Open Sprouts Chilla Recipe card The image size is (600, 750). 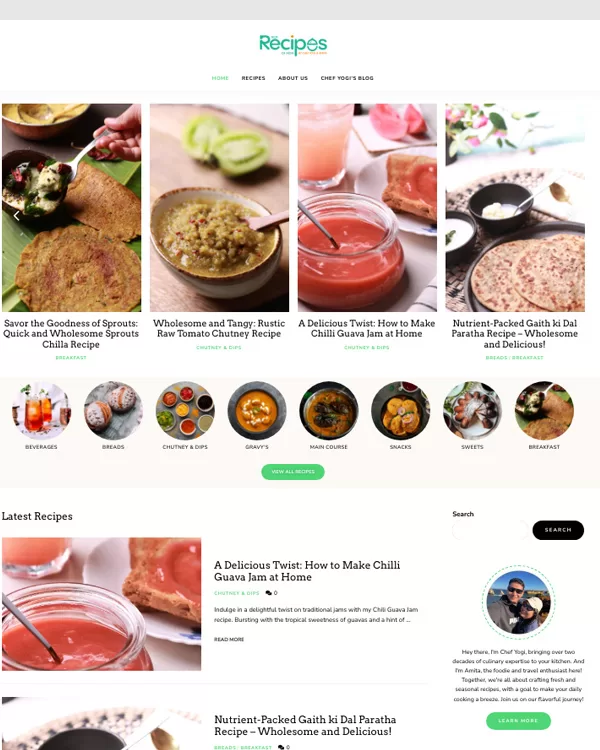(x=71, y=334)
